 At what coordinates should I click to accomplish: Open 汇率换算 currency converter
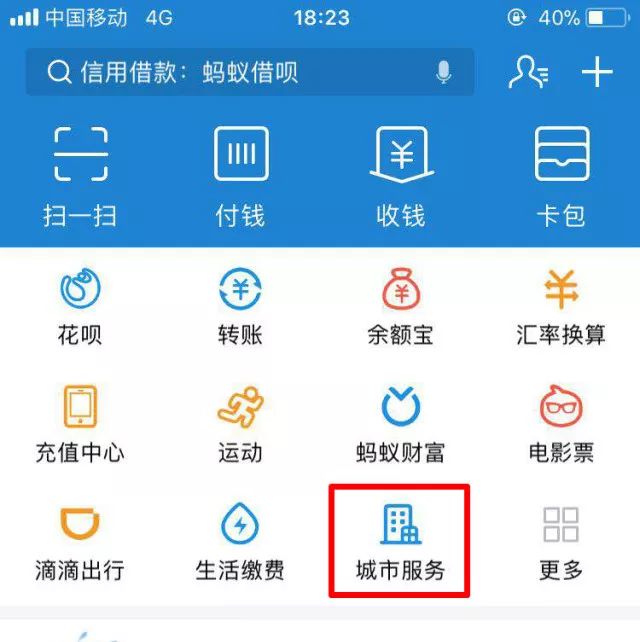(x=561, y=306)
